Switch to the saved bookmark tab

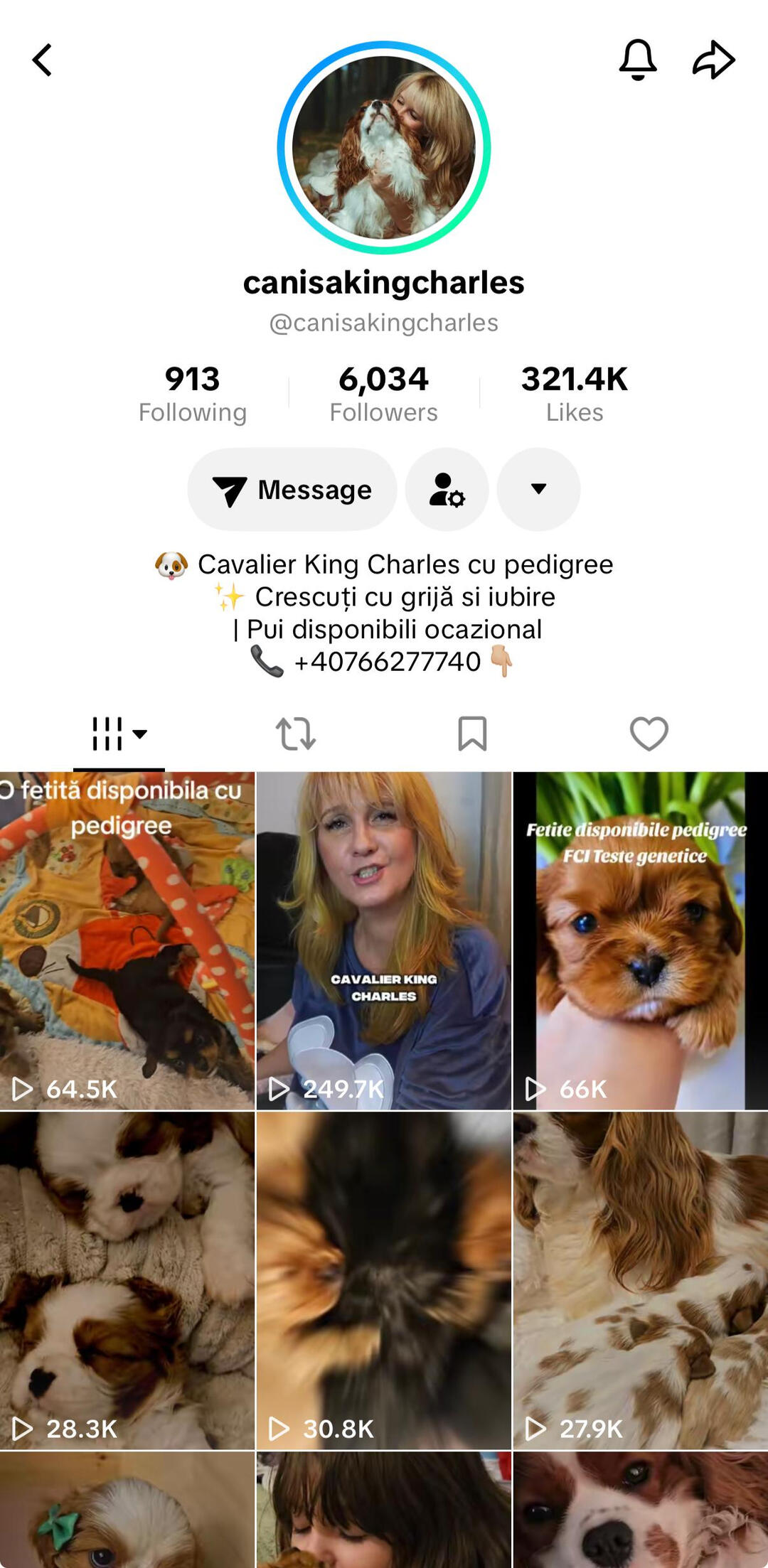pyautogui.click(x=472, y=734)
